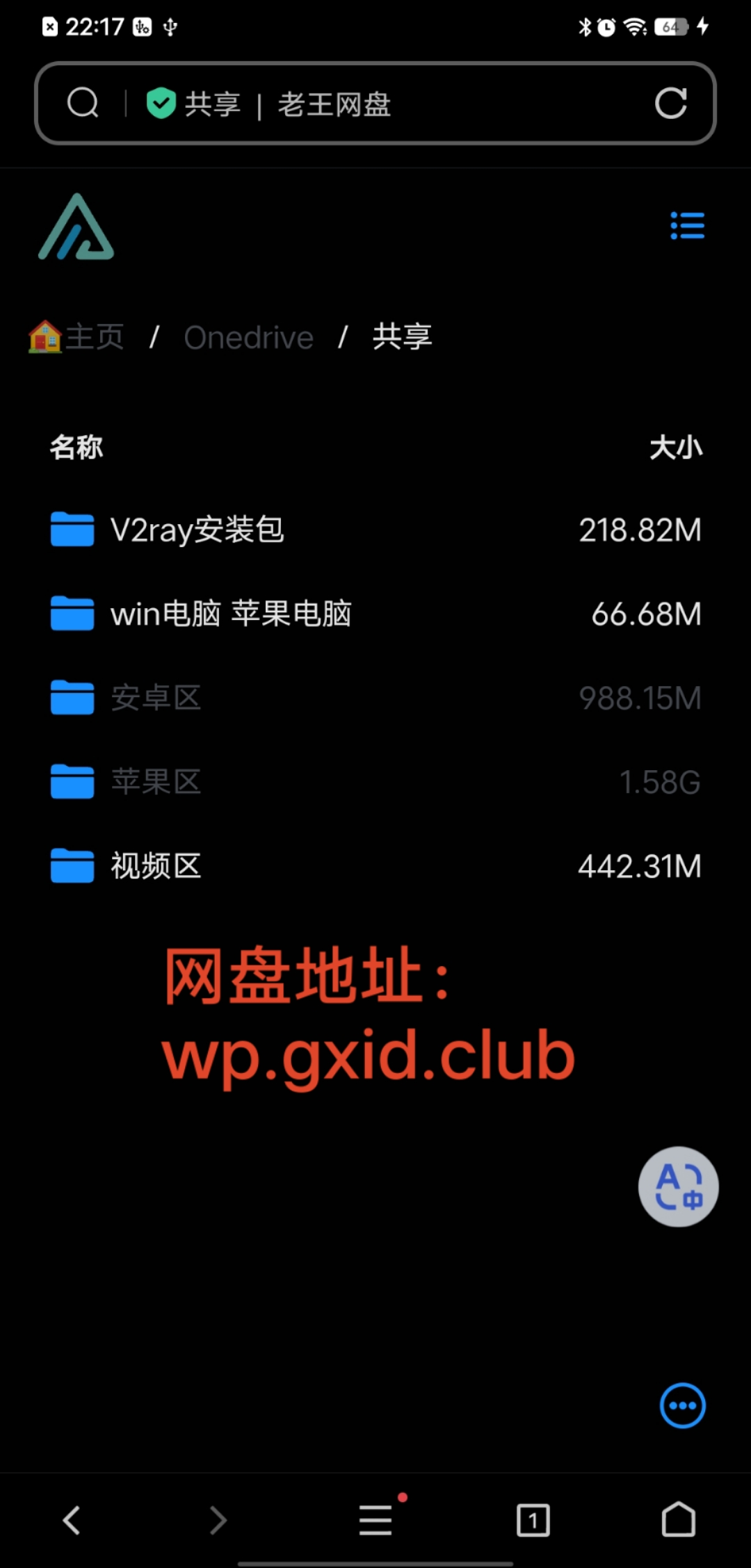Open the address bar showing 共享 | 老王网盘
The width and height of the screenshot is (751, 1568).
point(334,104)
